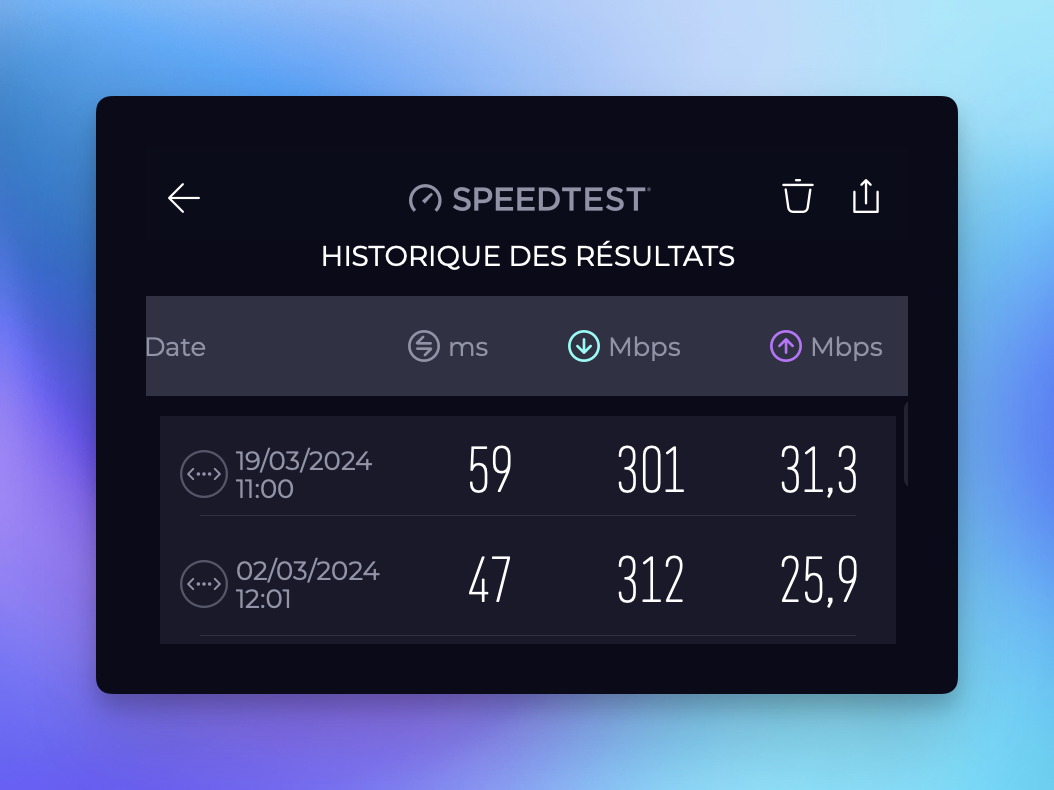Sort by upload Mbps column

[x=826, y=347]
